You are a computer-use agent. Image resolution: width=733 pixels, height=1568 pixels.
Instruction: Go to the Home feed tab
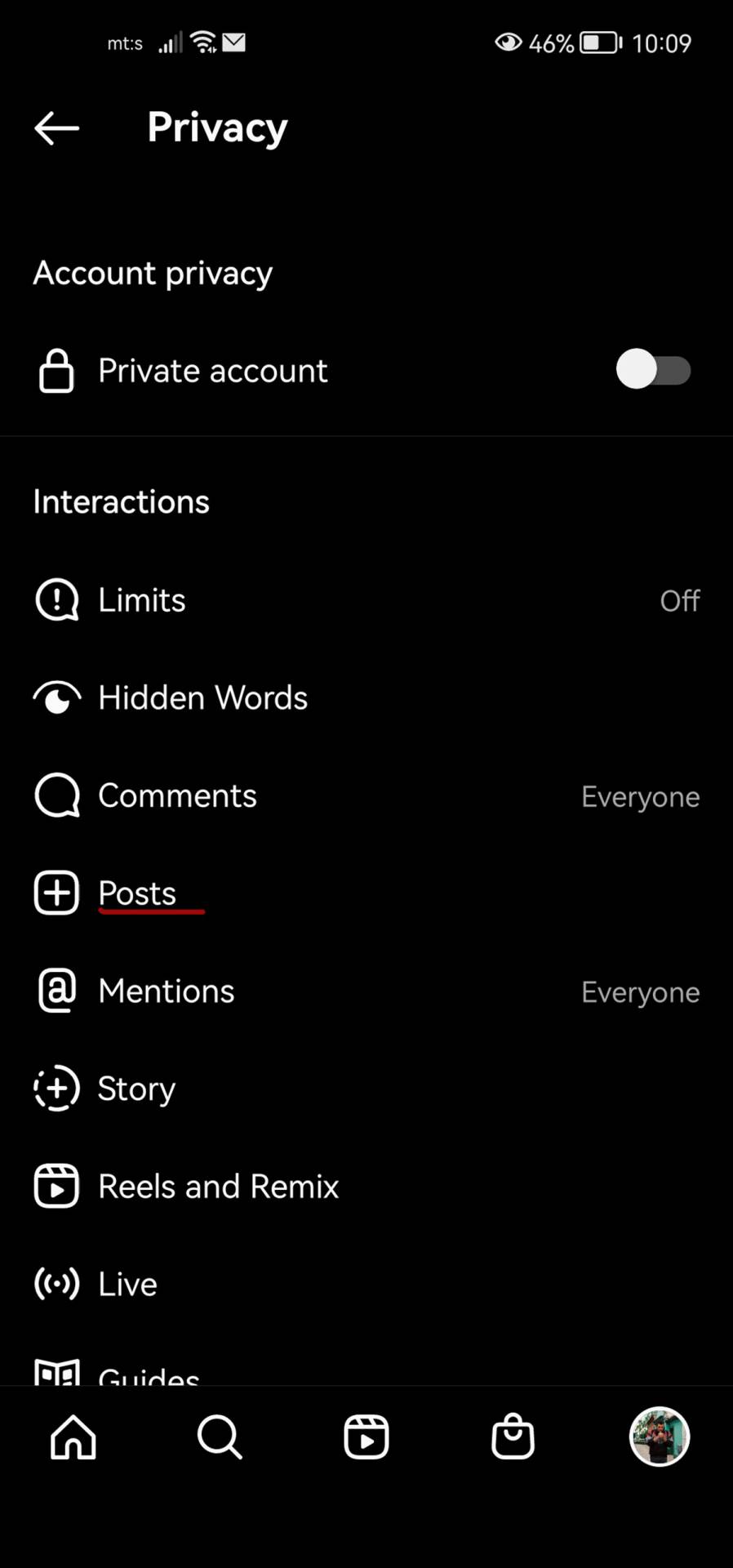[73, 1437]
